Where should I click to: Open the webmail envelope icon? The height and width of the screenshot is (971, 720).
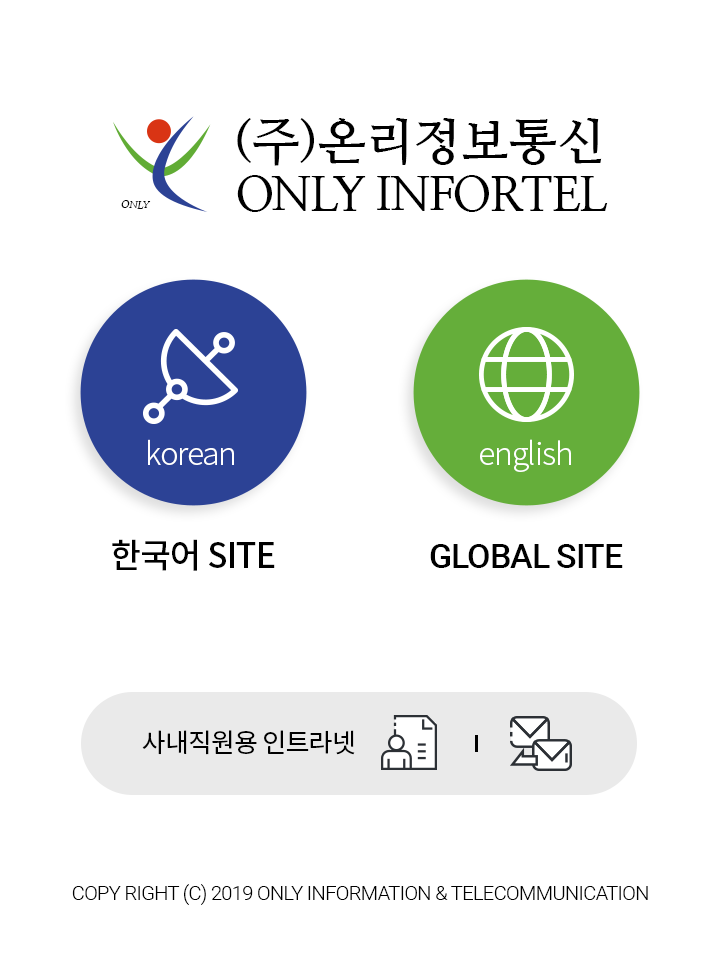tap(541, 743)
